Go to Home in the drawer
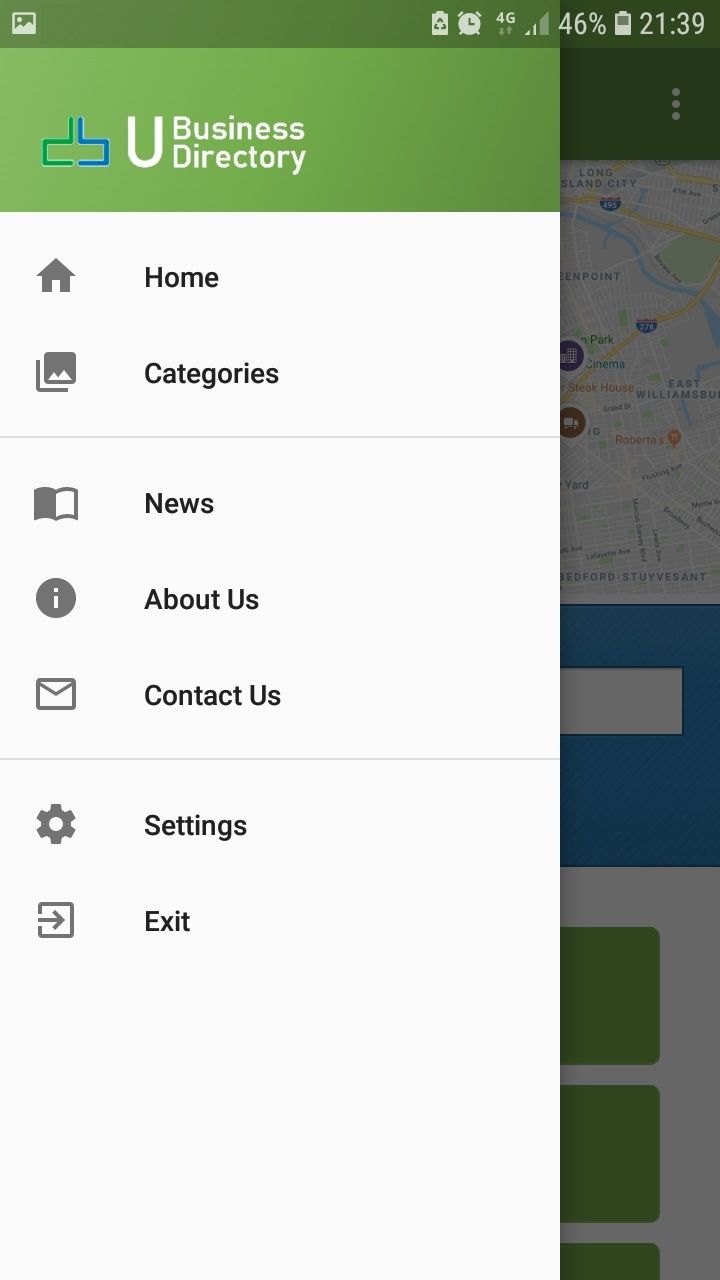This screenshot has width=720, height=1280. coord(280,277)
